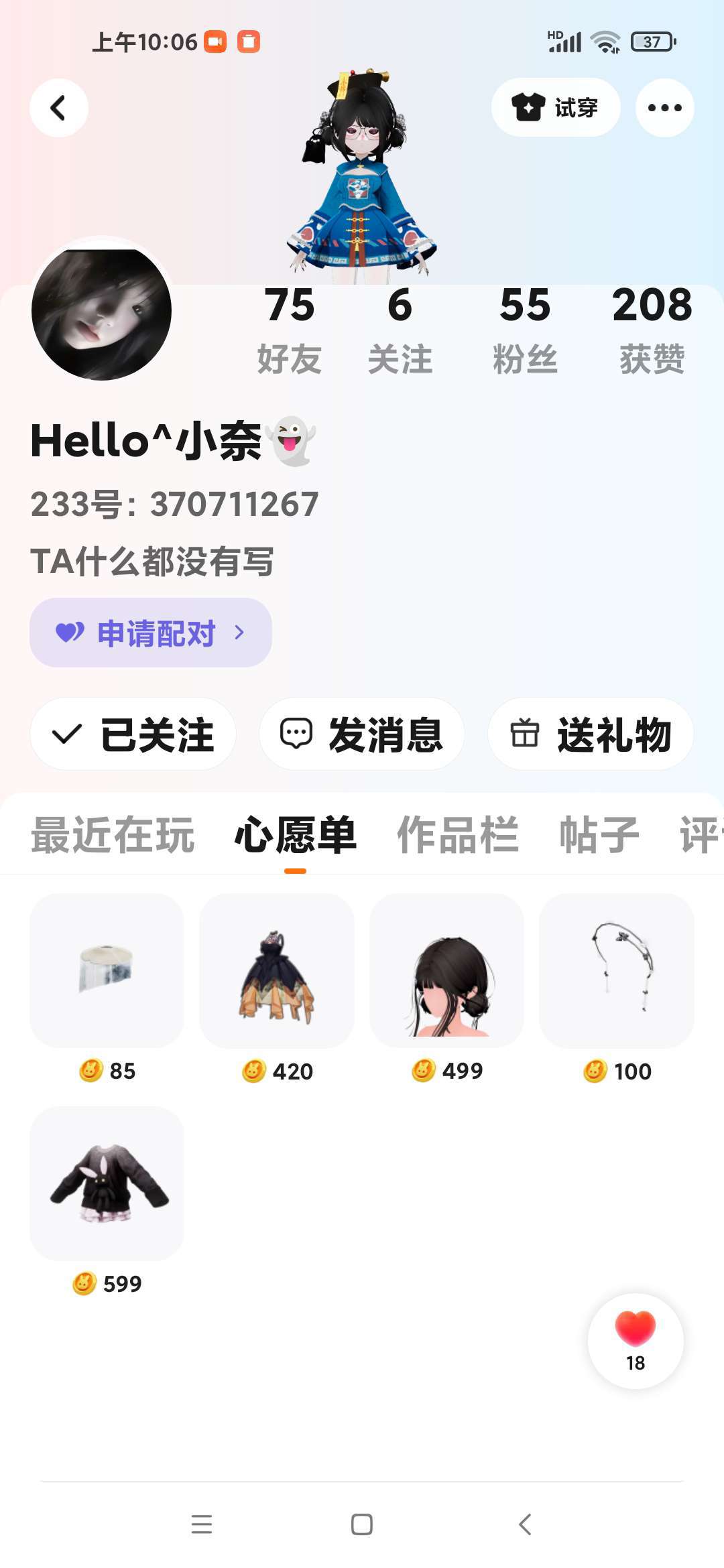
Task: Go back using the top-left arrow
Action: click(x=59, y=108)
